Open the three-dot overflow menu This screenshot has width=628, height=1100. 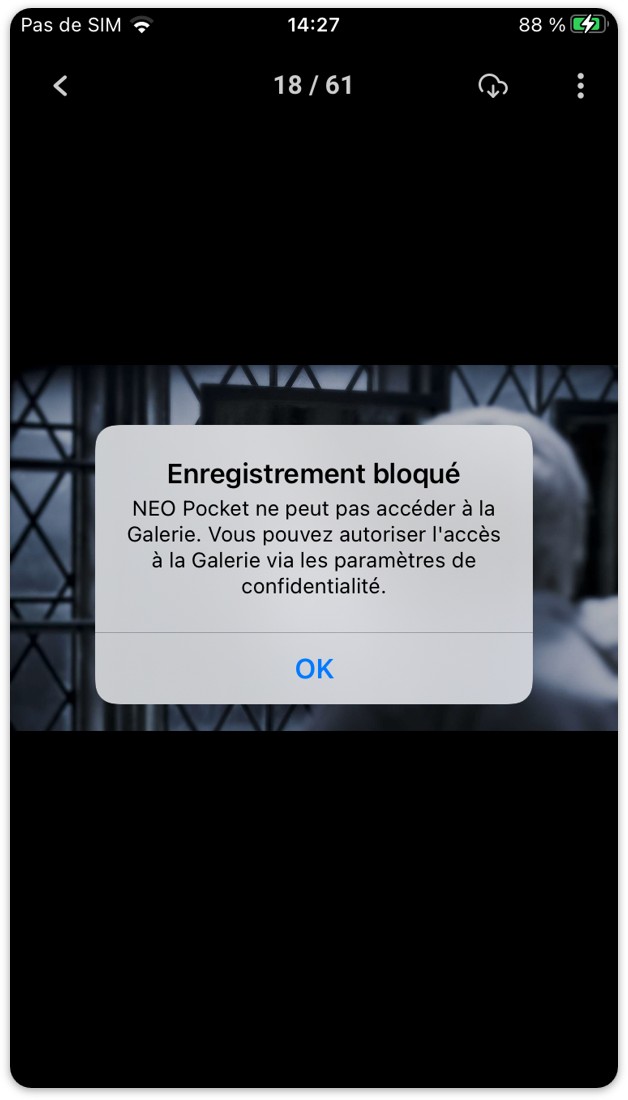click(x=580, y=86)
